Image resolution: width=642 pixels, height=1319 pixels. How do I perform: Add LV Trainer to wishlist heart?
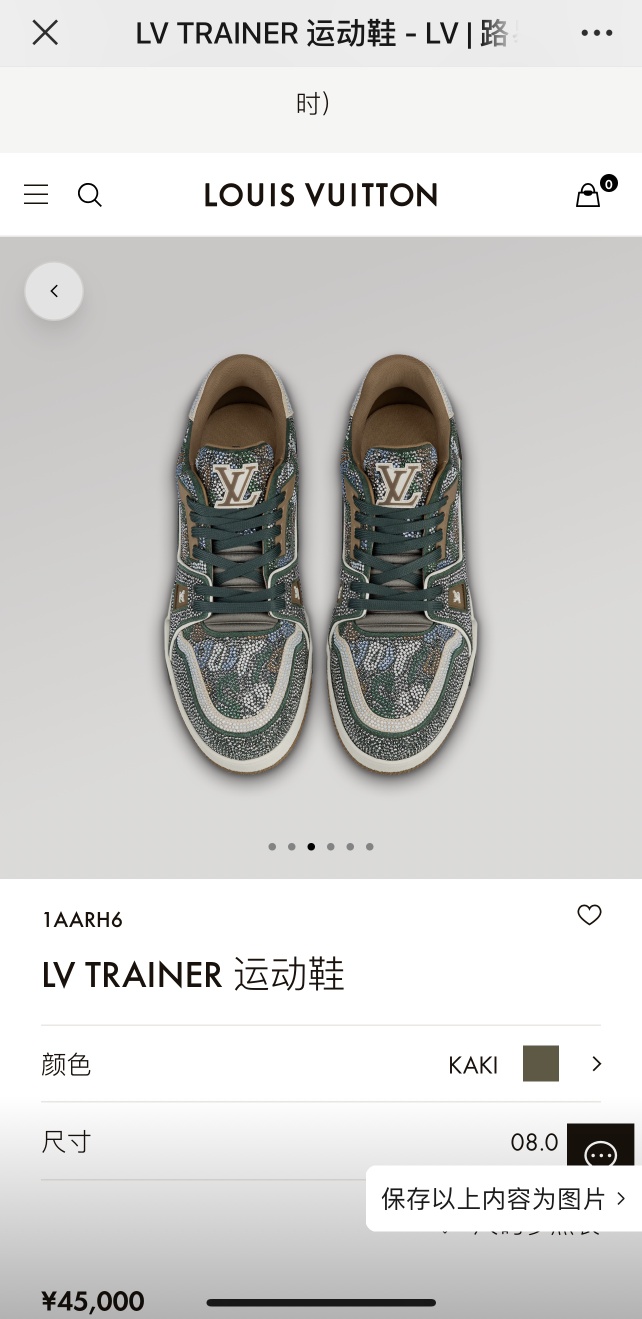coord(589,915)
